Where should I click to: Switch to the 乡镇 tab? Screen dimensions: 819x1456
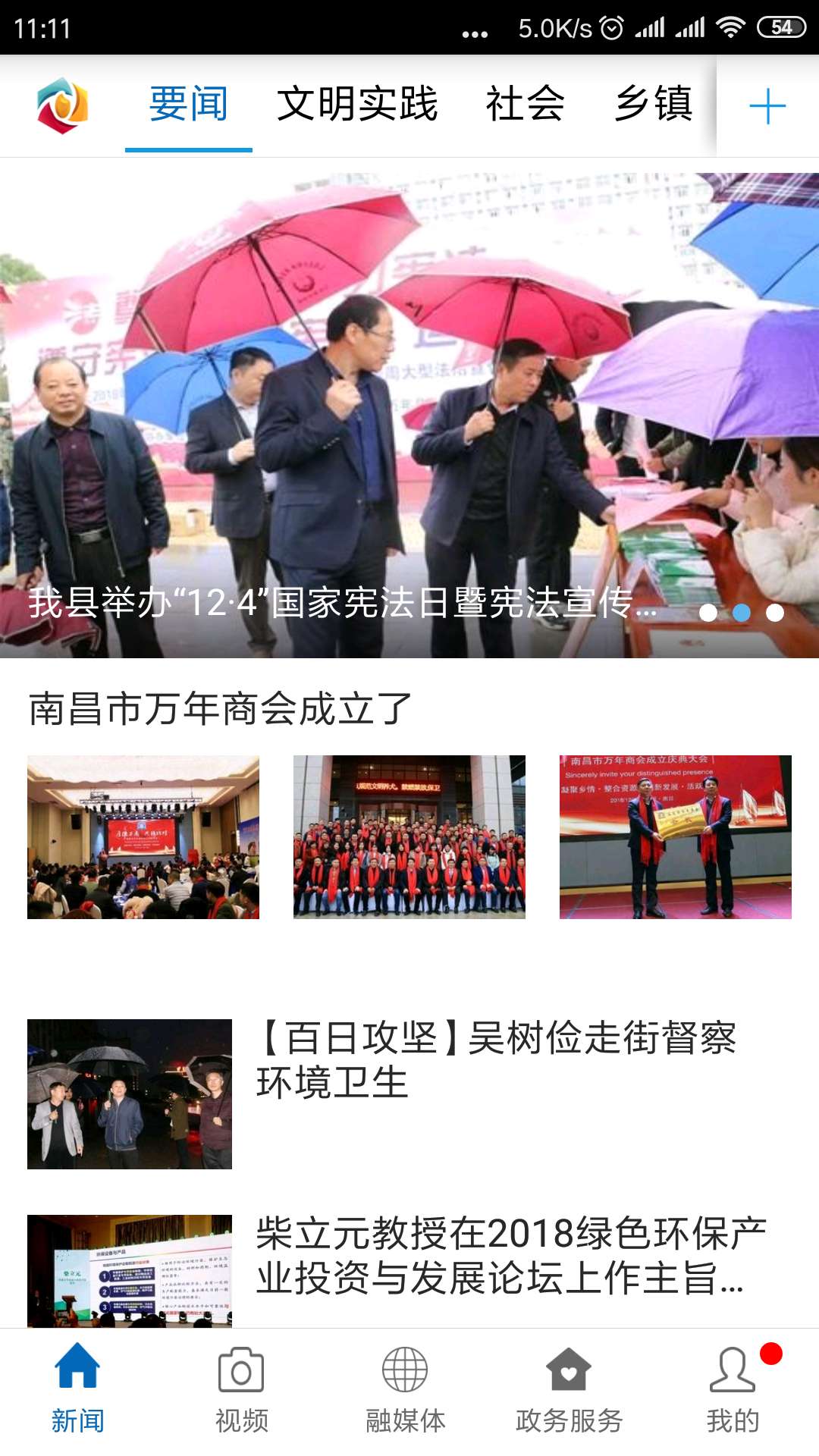pyautogui.click(x=653, y=105)
